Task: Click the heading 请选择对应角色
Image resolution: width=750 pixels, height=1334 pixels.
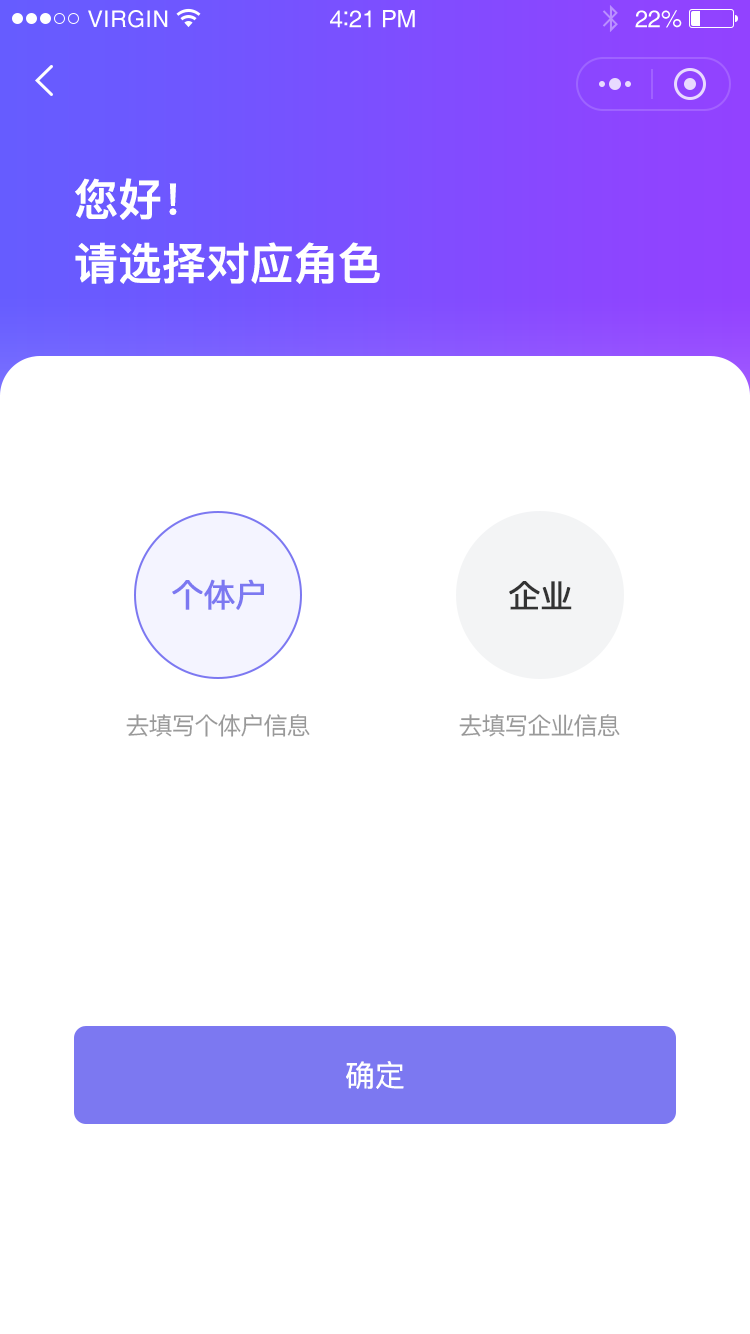Action: coord(227,266)
